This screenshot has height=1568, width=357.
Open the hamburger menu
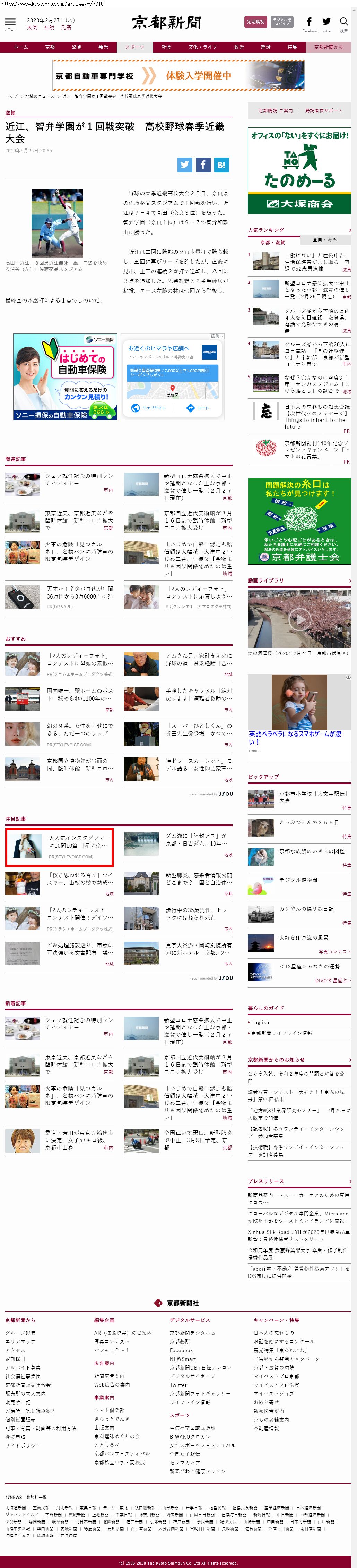tap(10, 23)
